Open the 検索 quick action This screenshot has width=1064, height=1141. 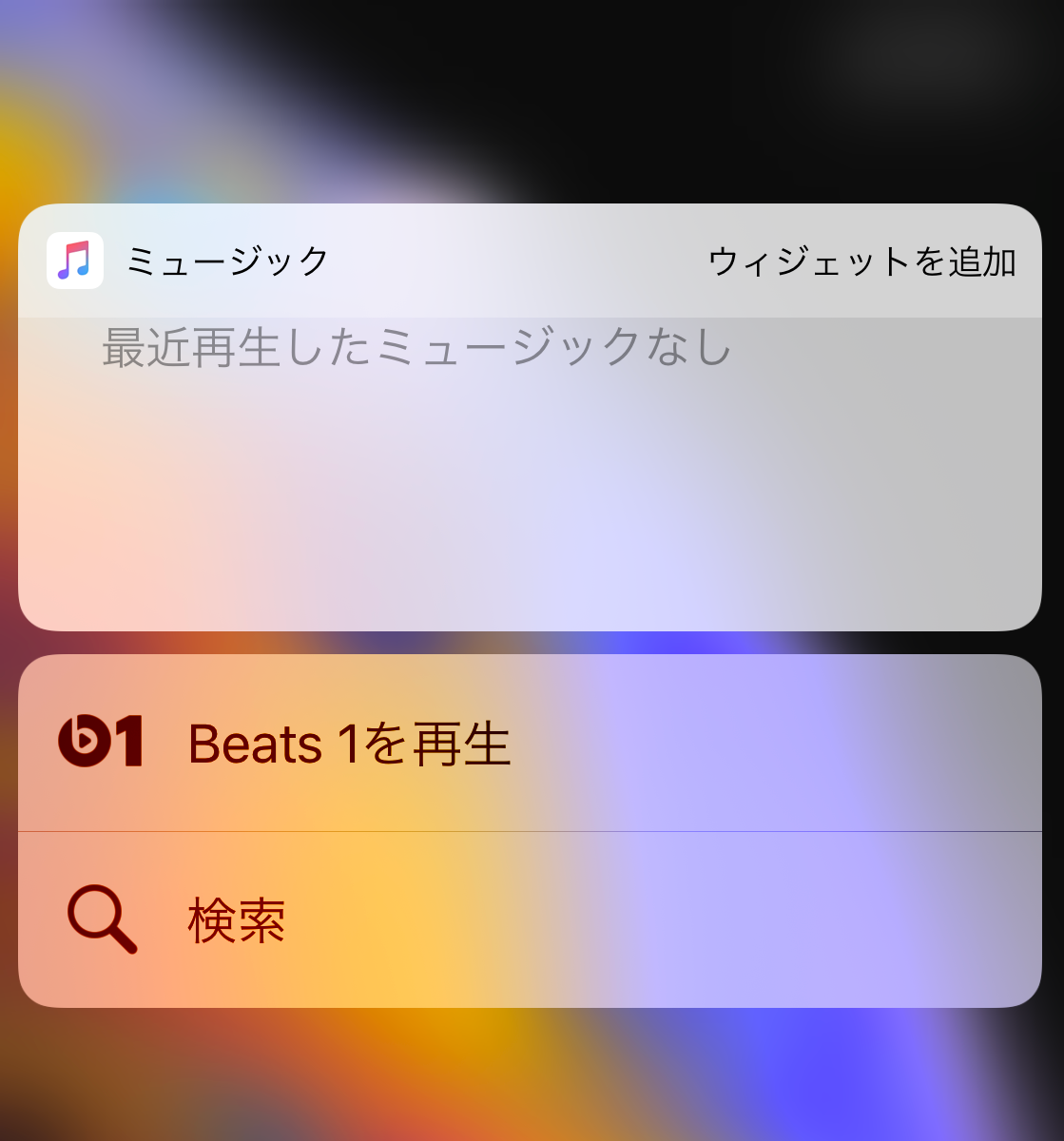point(238,920)
